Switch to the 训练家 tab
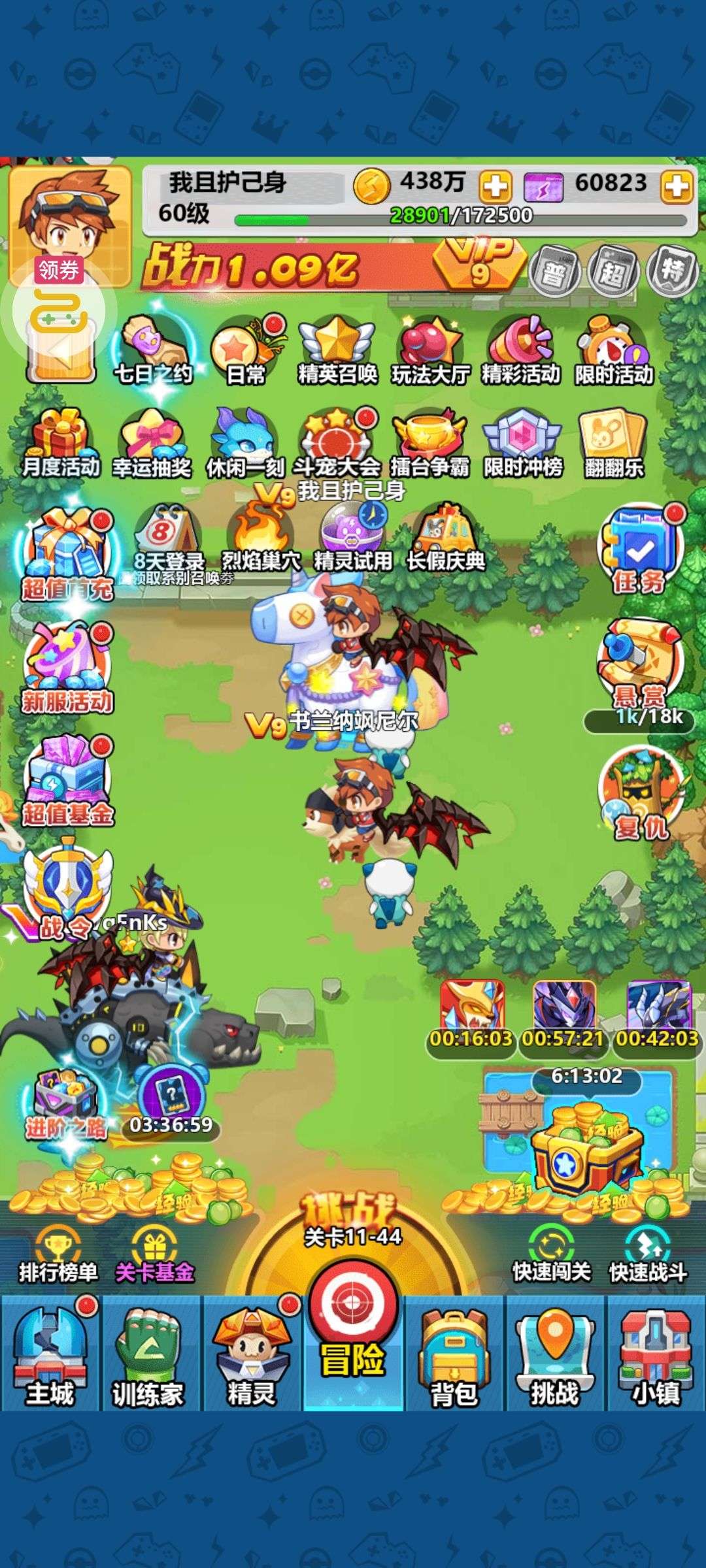The image size is (706, 1568). 149,1354
